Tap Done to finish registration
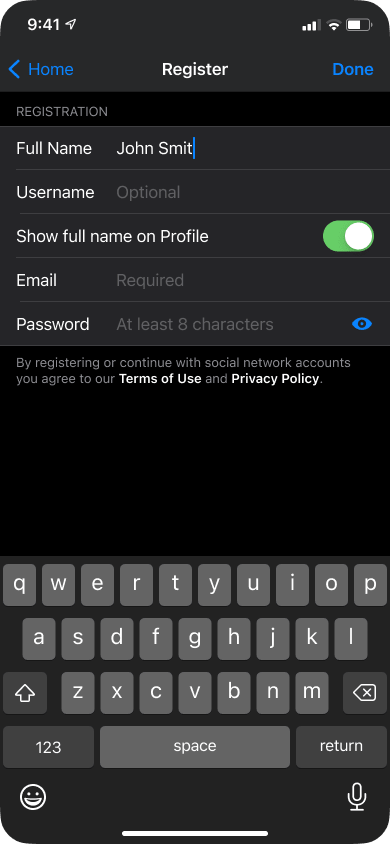 pos(353,69)
